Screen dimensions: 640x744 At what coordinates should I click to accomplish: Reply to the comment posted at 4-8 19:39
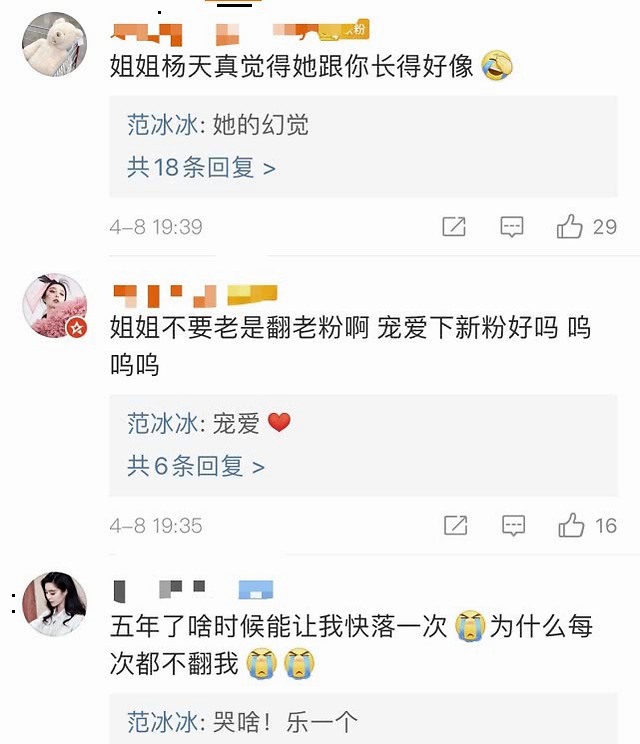pos(511,227)
